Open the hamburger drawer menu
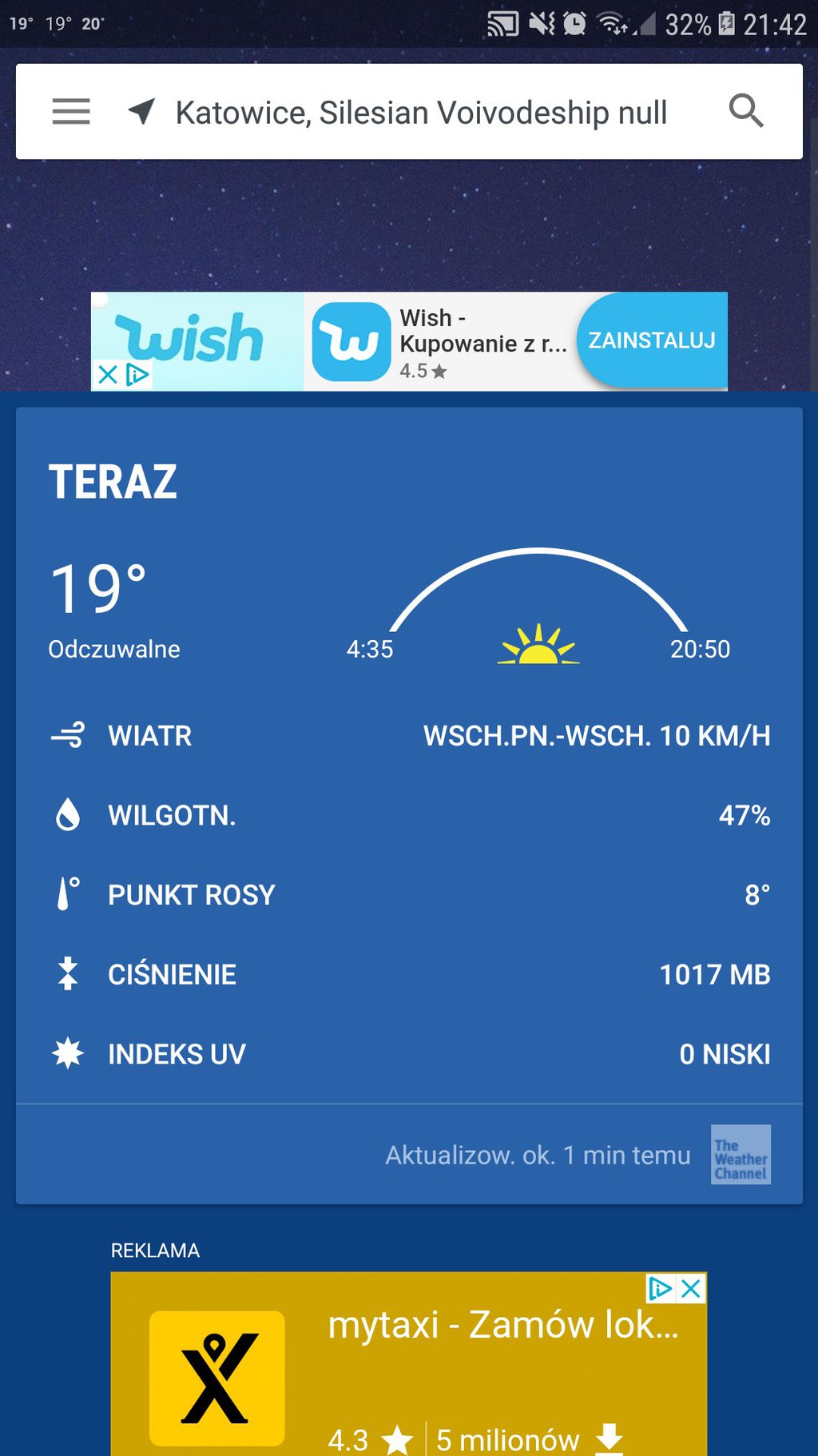Screen dimensions: 818x1456 pos(71,112)
